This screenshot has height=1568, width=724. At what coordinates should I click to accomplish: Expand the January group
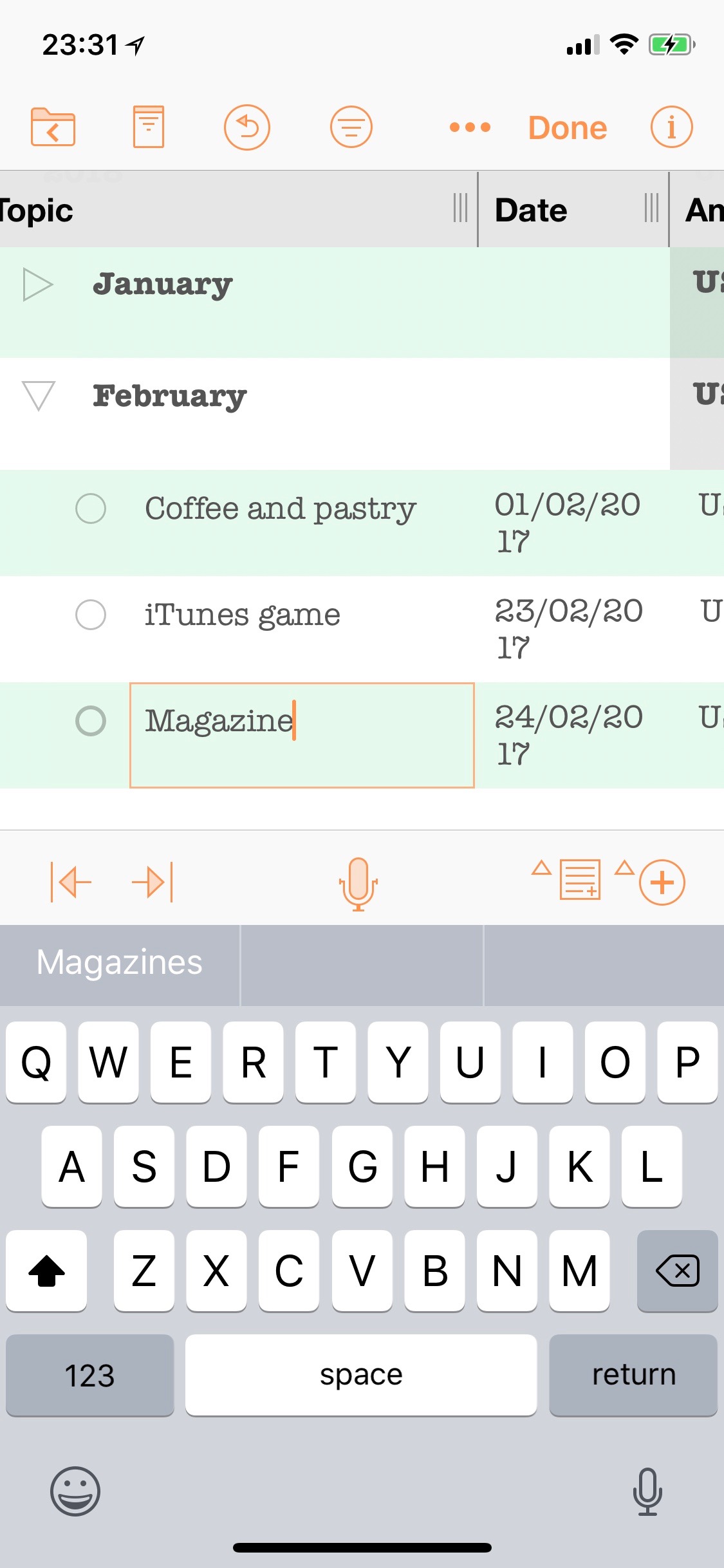tap(38, 285)
